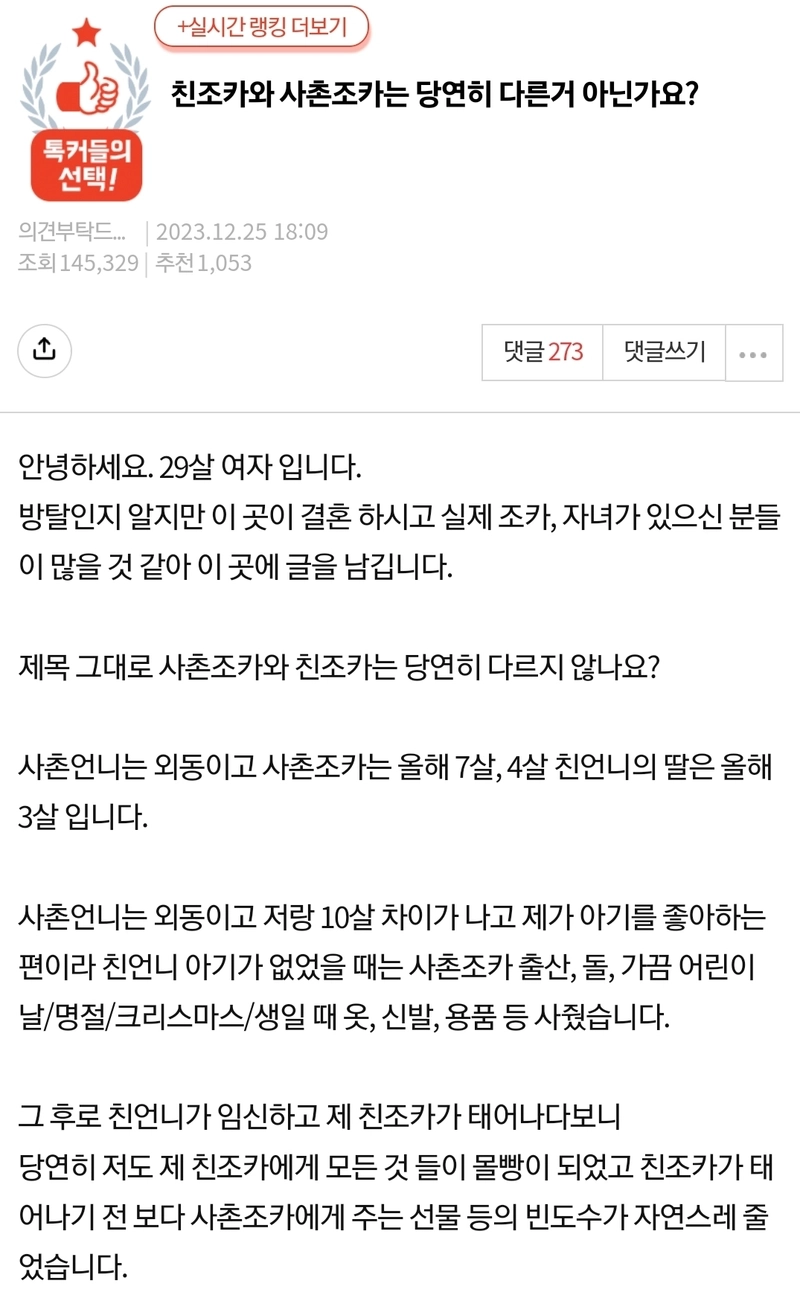Screen dimensions: 800x1316
Task: Tap 댓글쓰기 to write a comment
Action: click(664, 352)
